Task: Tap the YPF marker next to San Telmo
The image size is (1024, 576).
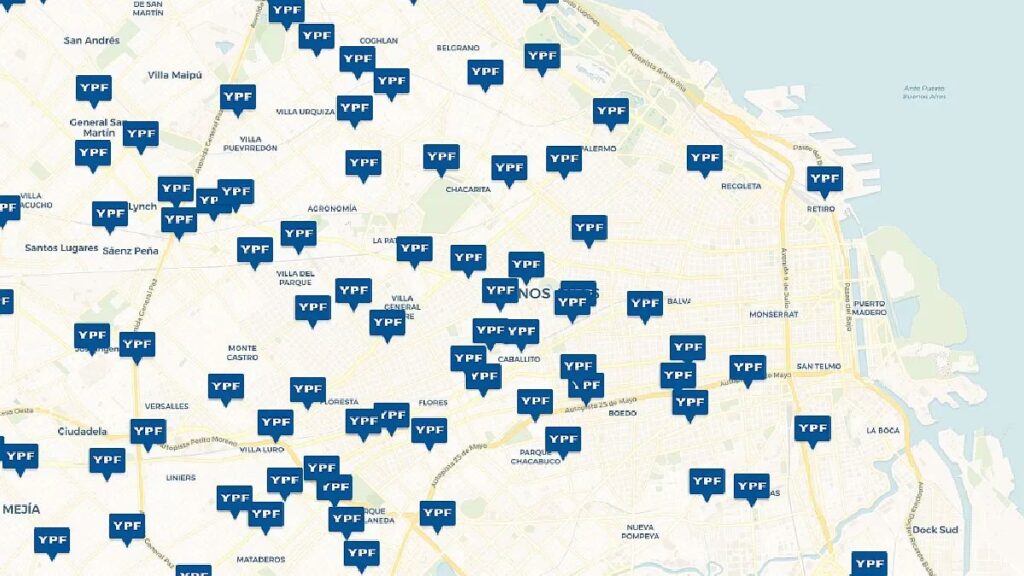Action: [747, 368]
